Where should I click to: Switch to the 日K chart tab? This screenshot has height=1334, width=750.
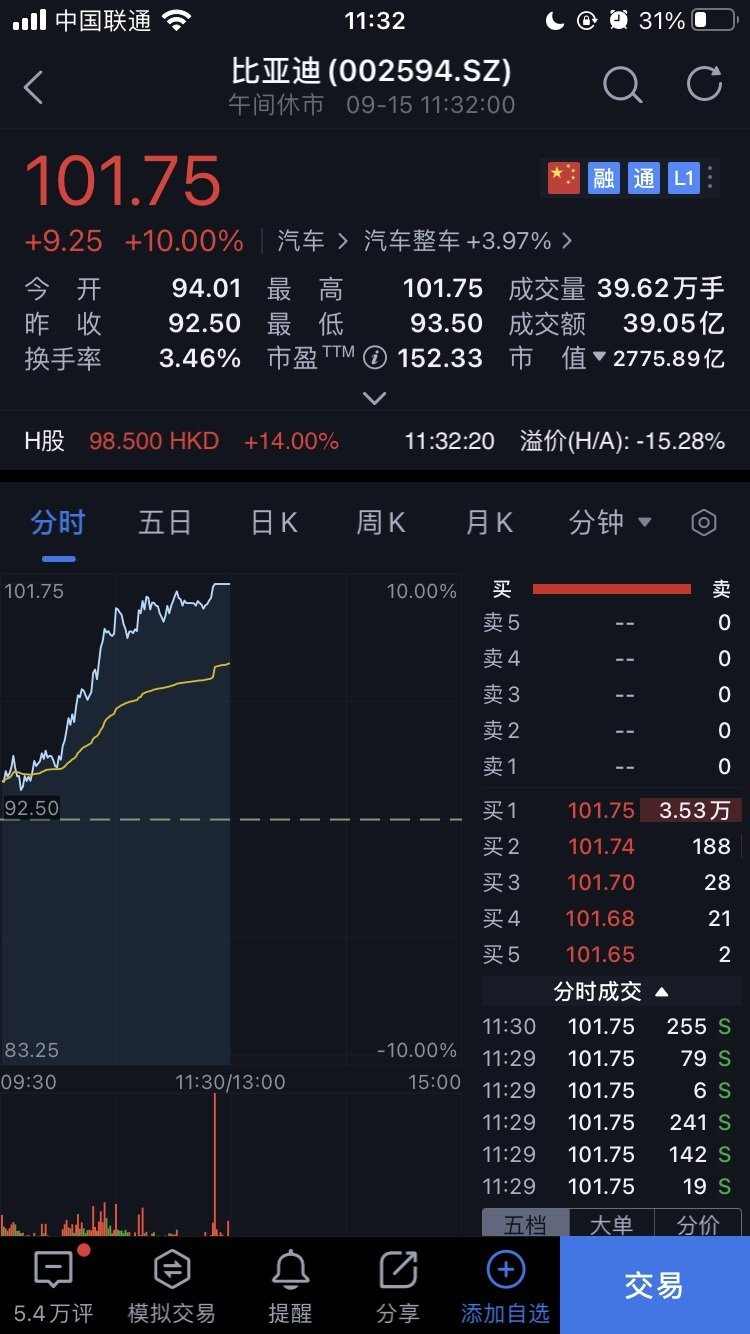point(274,522)
